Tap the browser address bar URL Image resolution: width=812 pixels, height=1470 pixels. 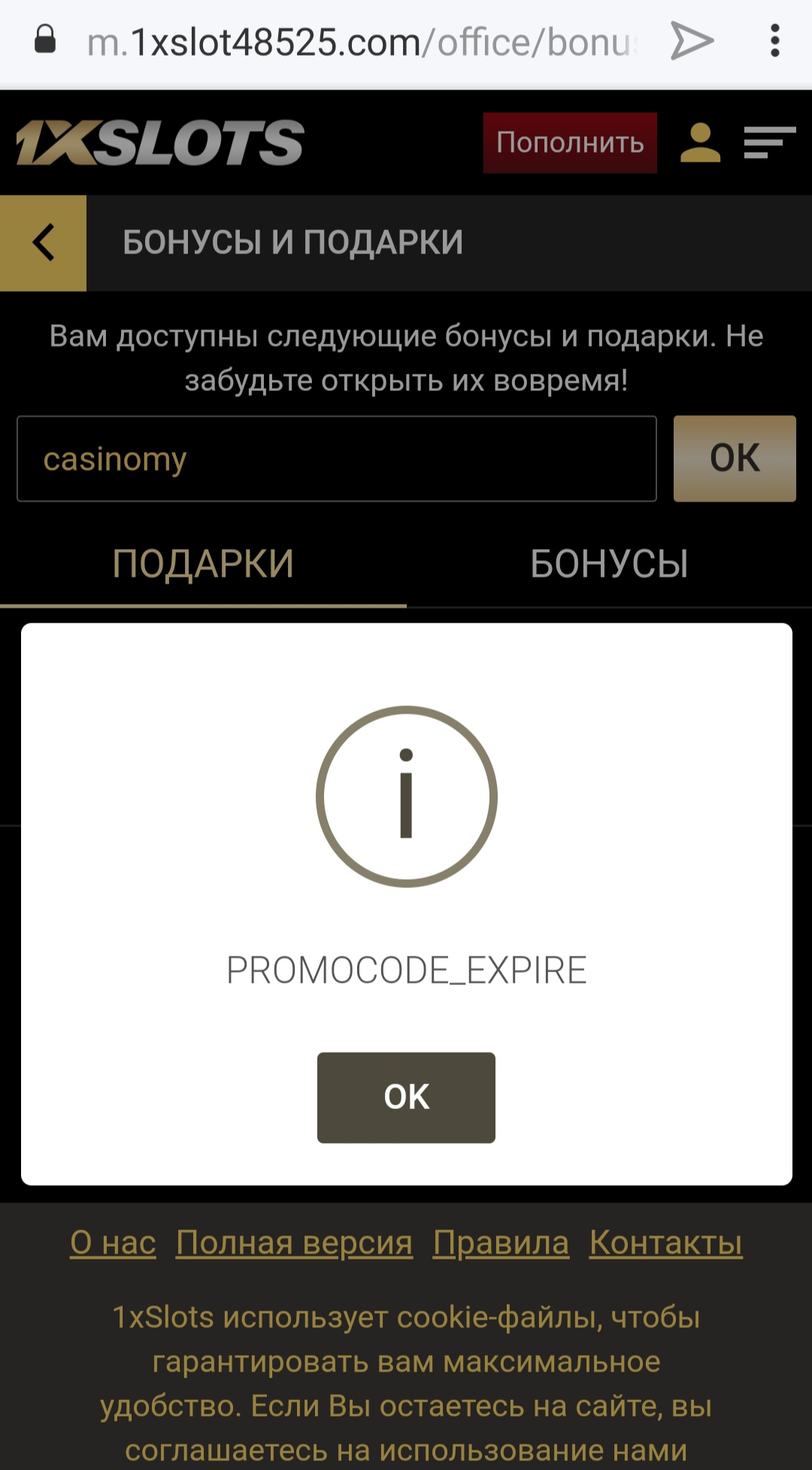tap(361, 42)
